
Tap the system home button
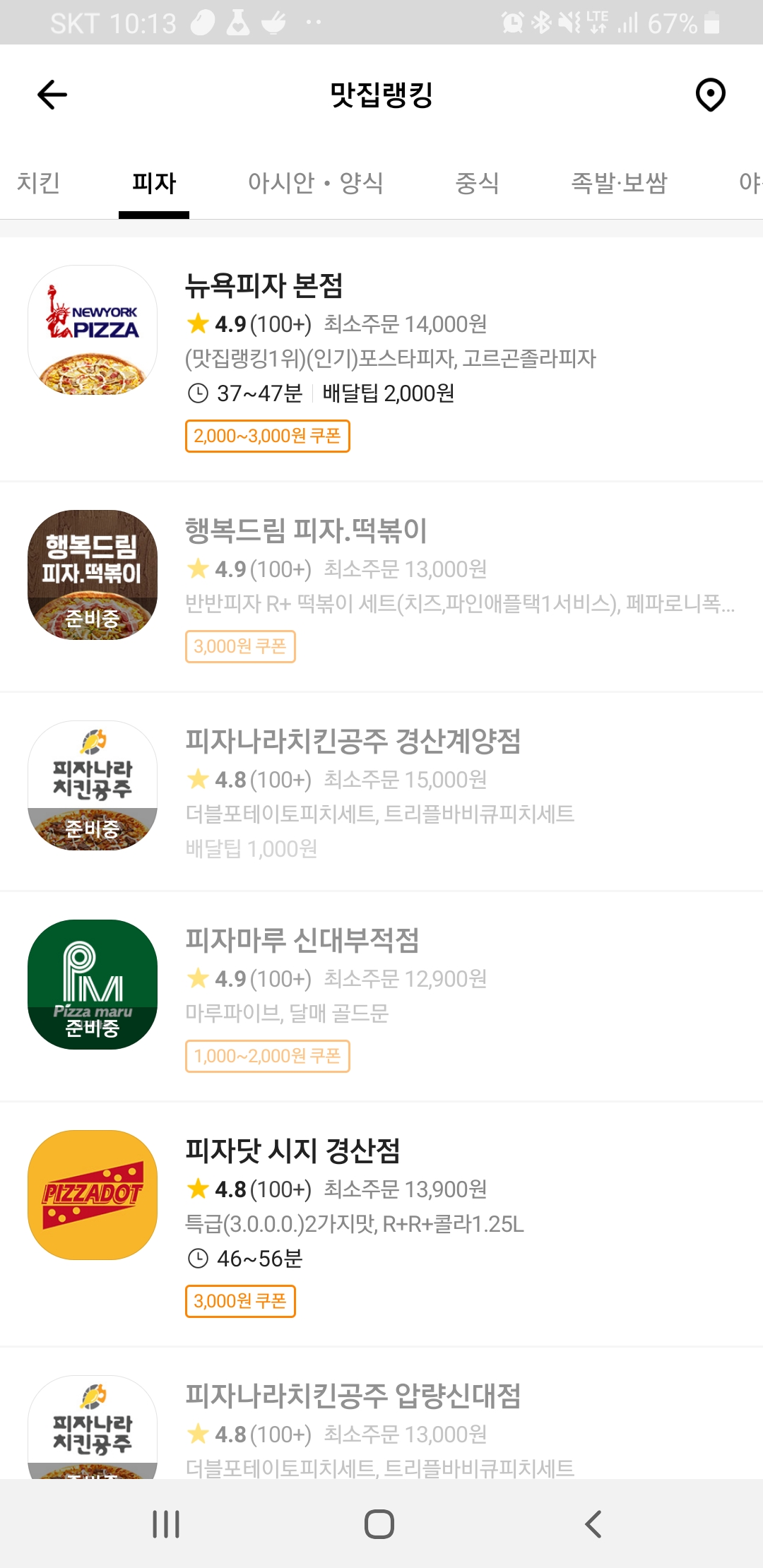379,1524
